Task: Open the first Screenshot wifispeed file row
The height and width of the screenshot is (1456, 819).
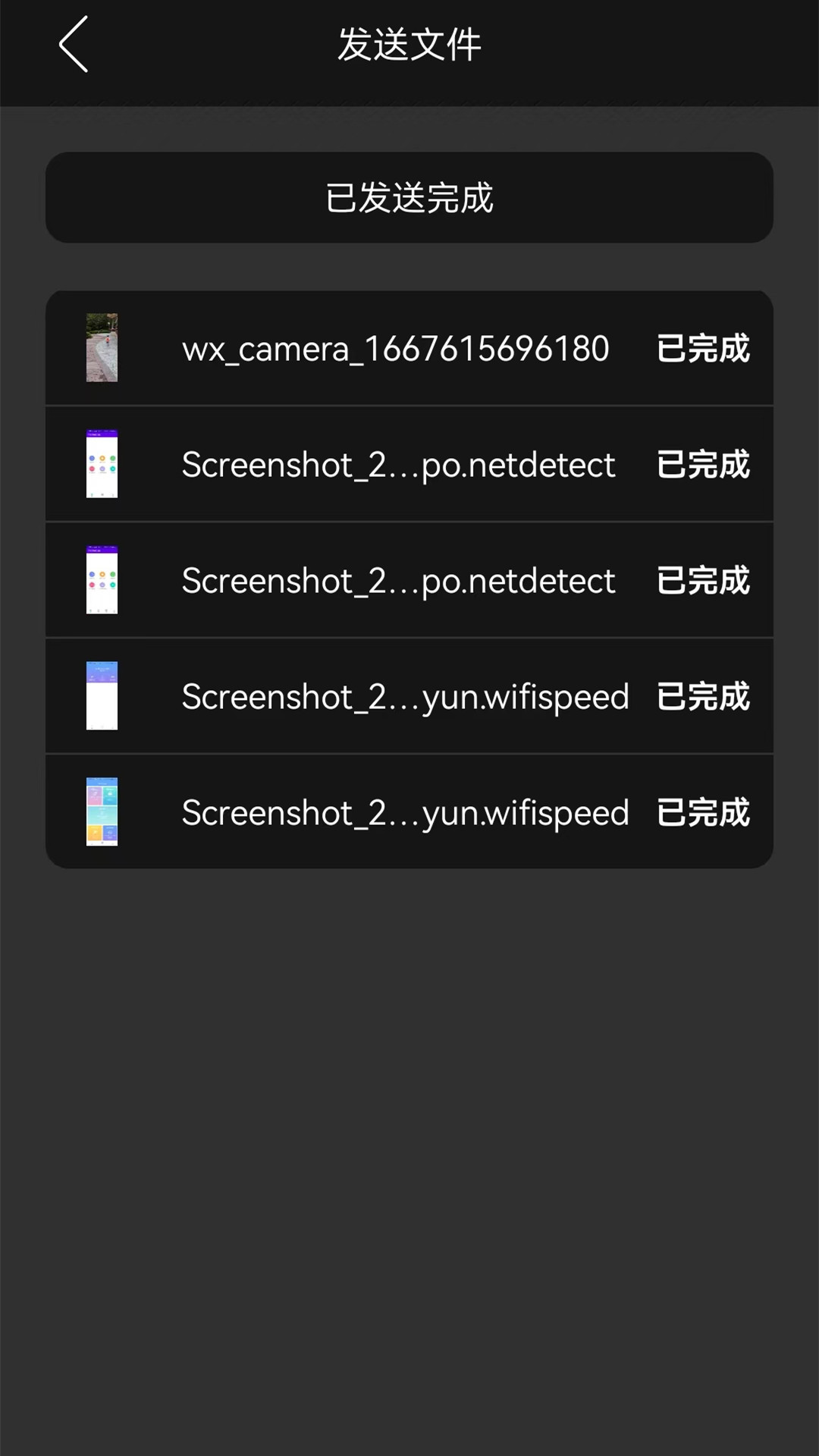Action: point(409,696)
